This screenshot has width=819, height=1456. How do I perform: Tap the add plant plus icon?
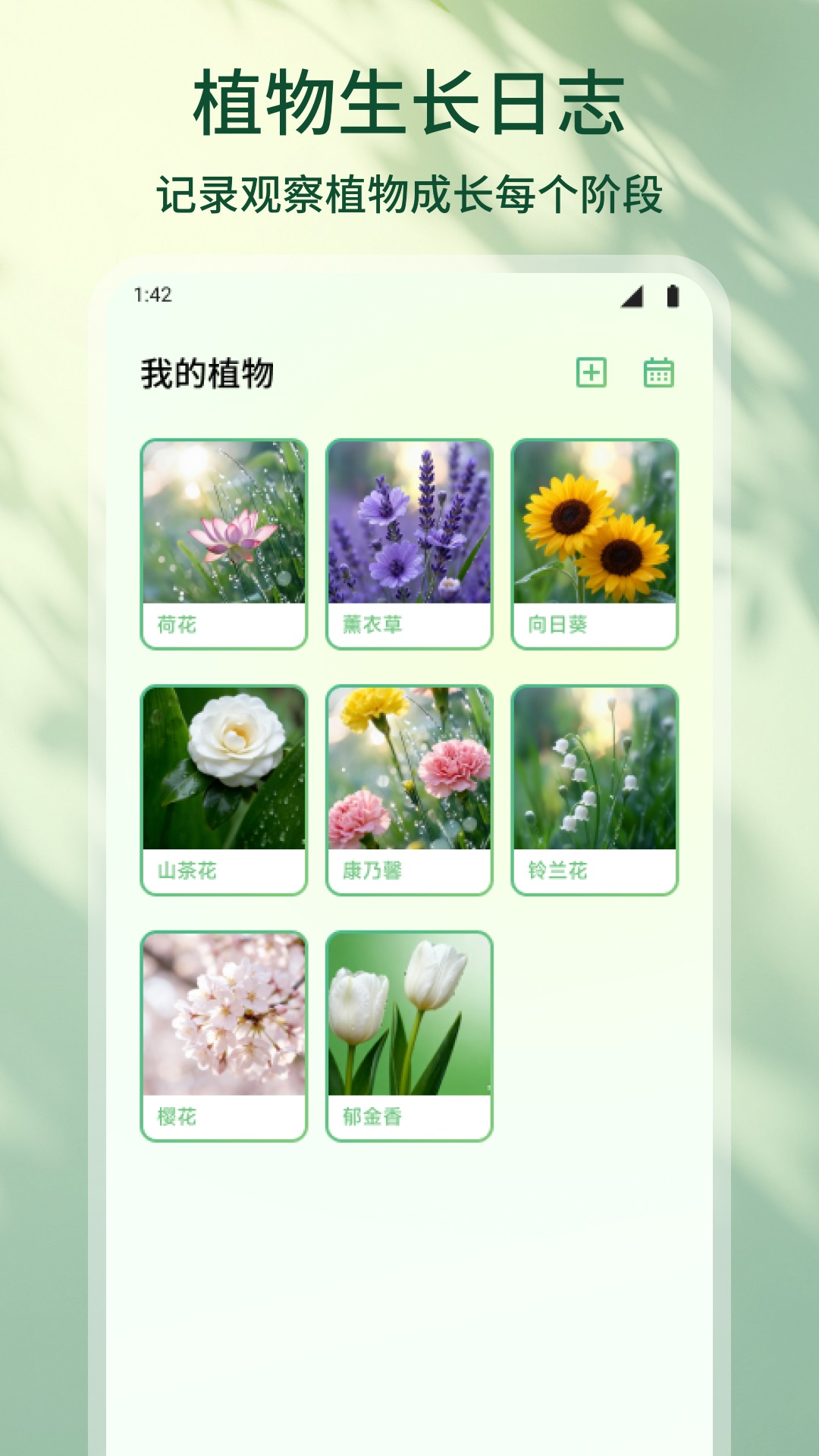point(590,373)
